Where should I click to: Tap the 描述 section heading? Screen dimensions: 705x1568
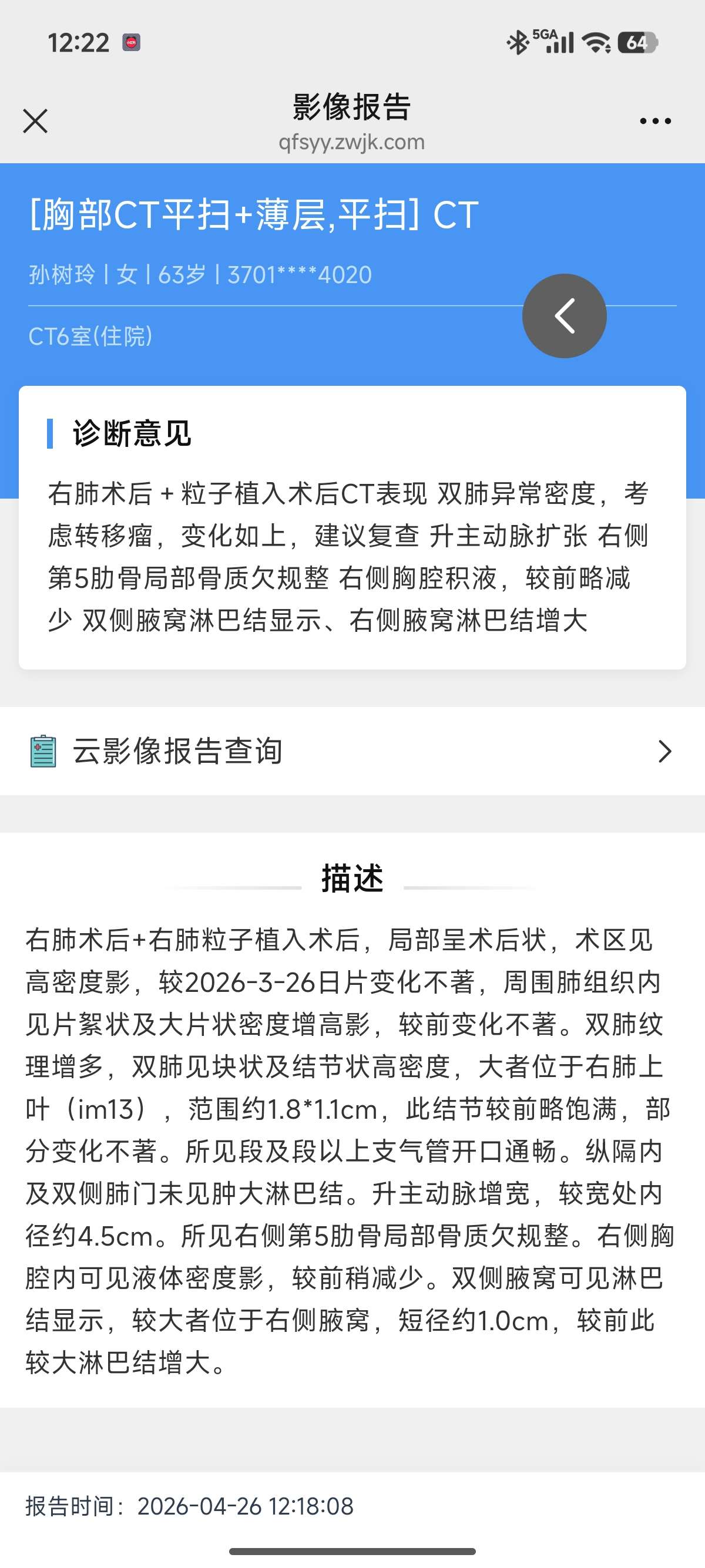(x=352, y=879)
